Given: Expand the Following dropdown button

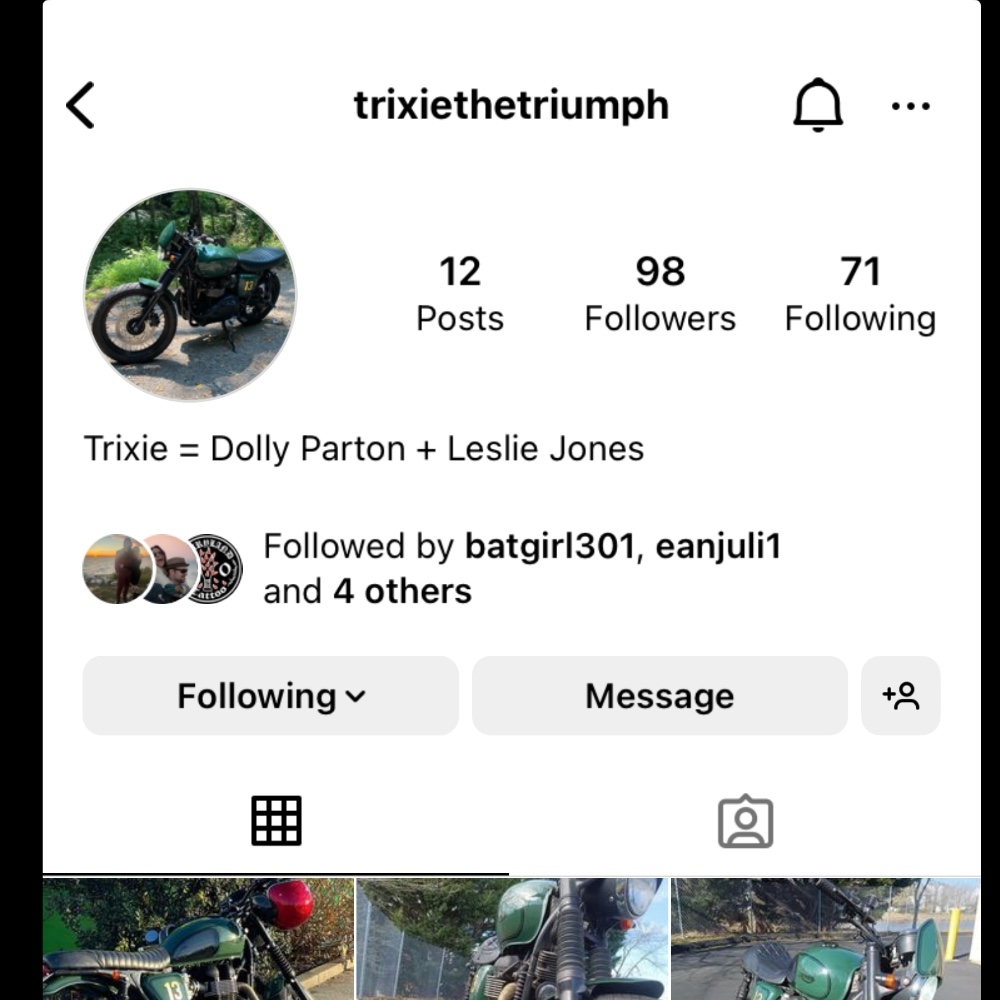Looking at the screenshot, I should [270, 696].
